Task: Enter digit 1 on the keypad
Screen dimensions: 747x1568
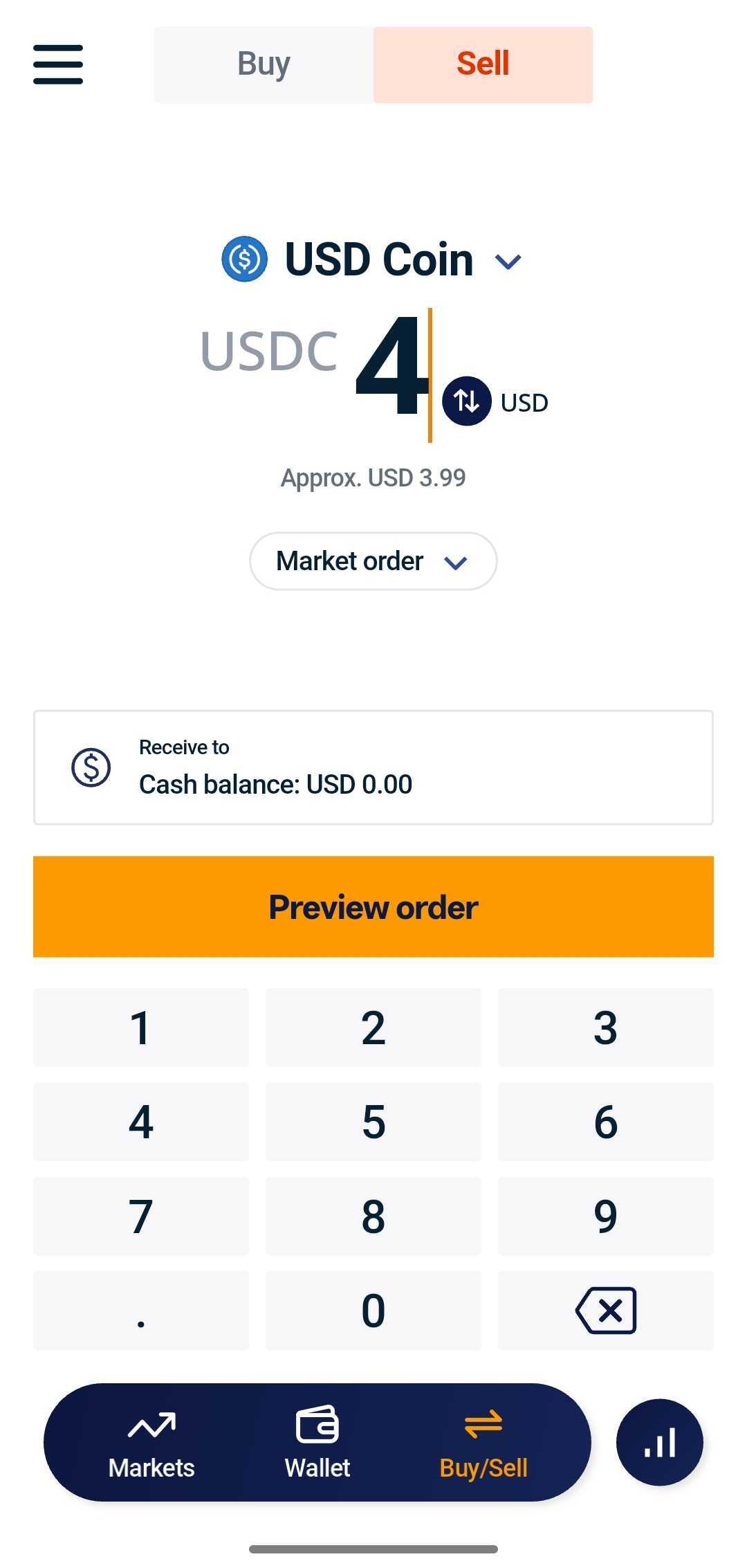Action: click(x=141, y=1028)
